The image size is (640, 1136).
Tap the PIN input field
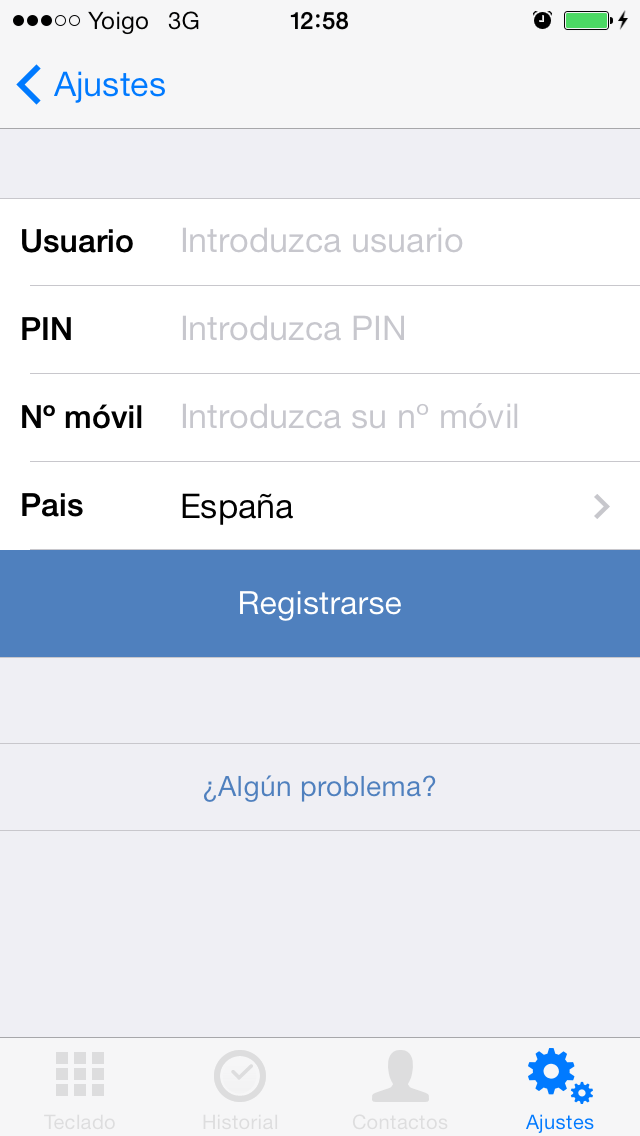400,329
